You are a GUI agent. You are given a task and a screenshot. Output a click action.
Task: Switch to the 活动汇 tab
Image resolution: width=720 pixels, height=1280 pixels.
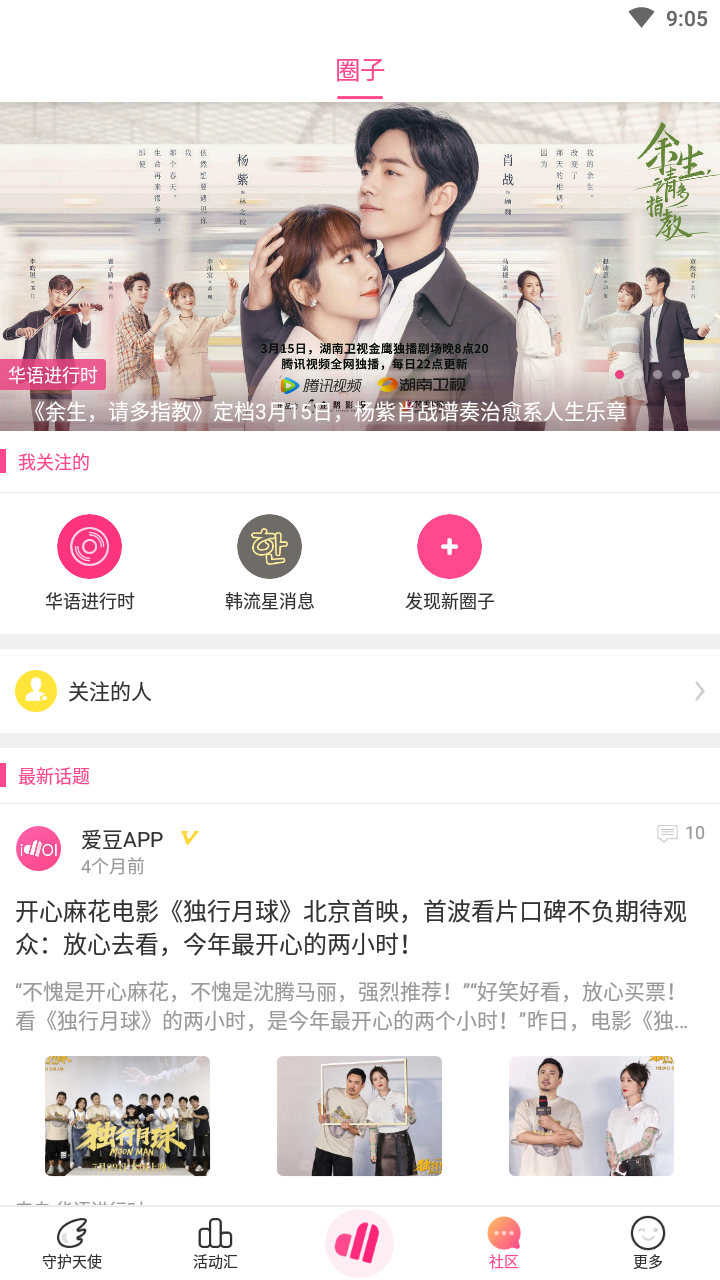(x=215, y=1244)
